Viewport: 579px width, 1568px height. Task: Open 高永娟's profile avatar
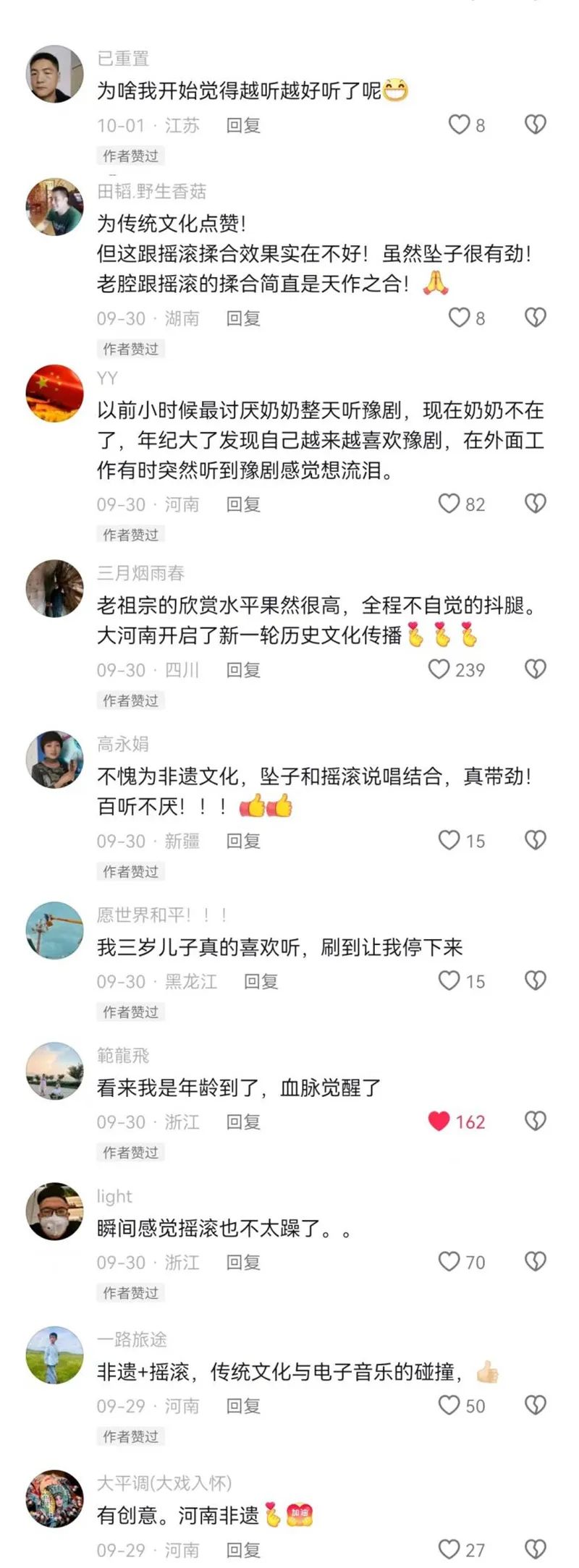(55, 759)
